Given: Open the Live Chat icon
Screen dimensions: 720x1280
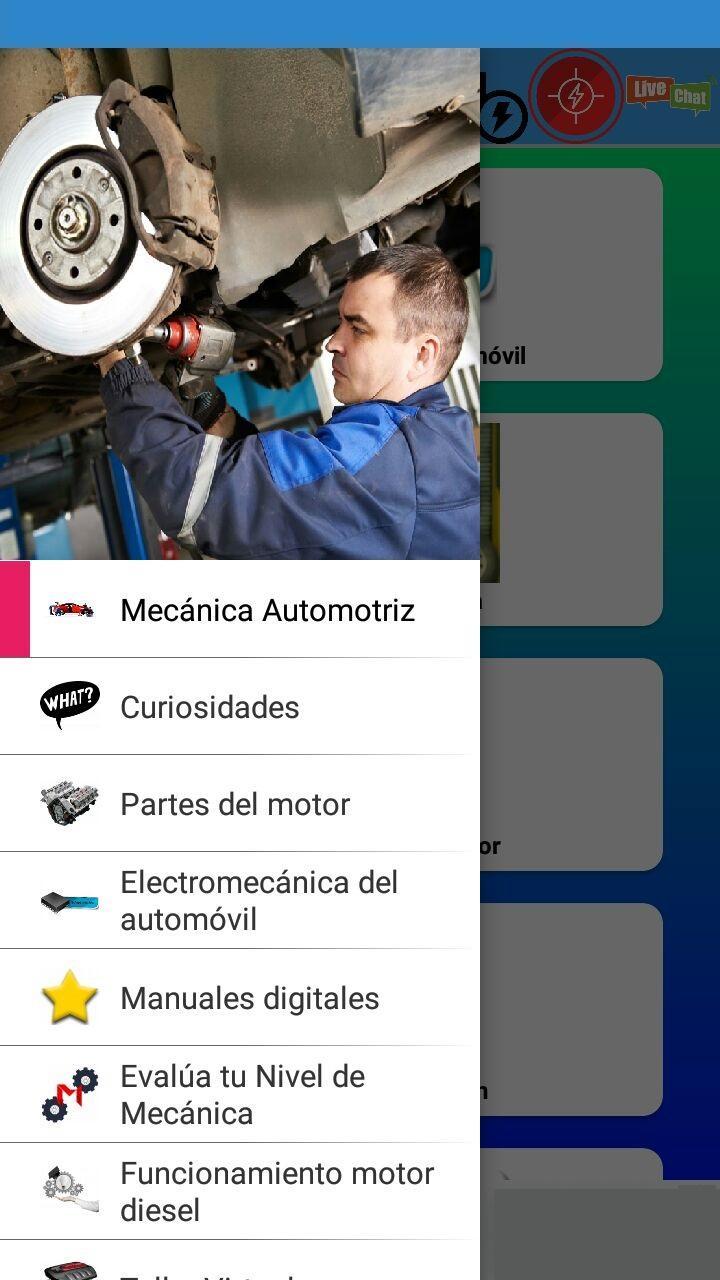Looking at the screenshot, I should pos(669,95).
